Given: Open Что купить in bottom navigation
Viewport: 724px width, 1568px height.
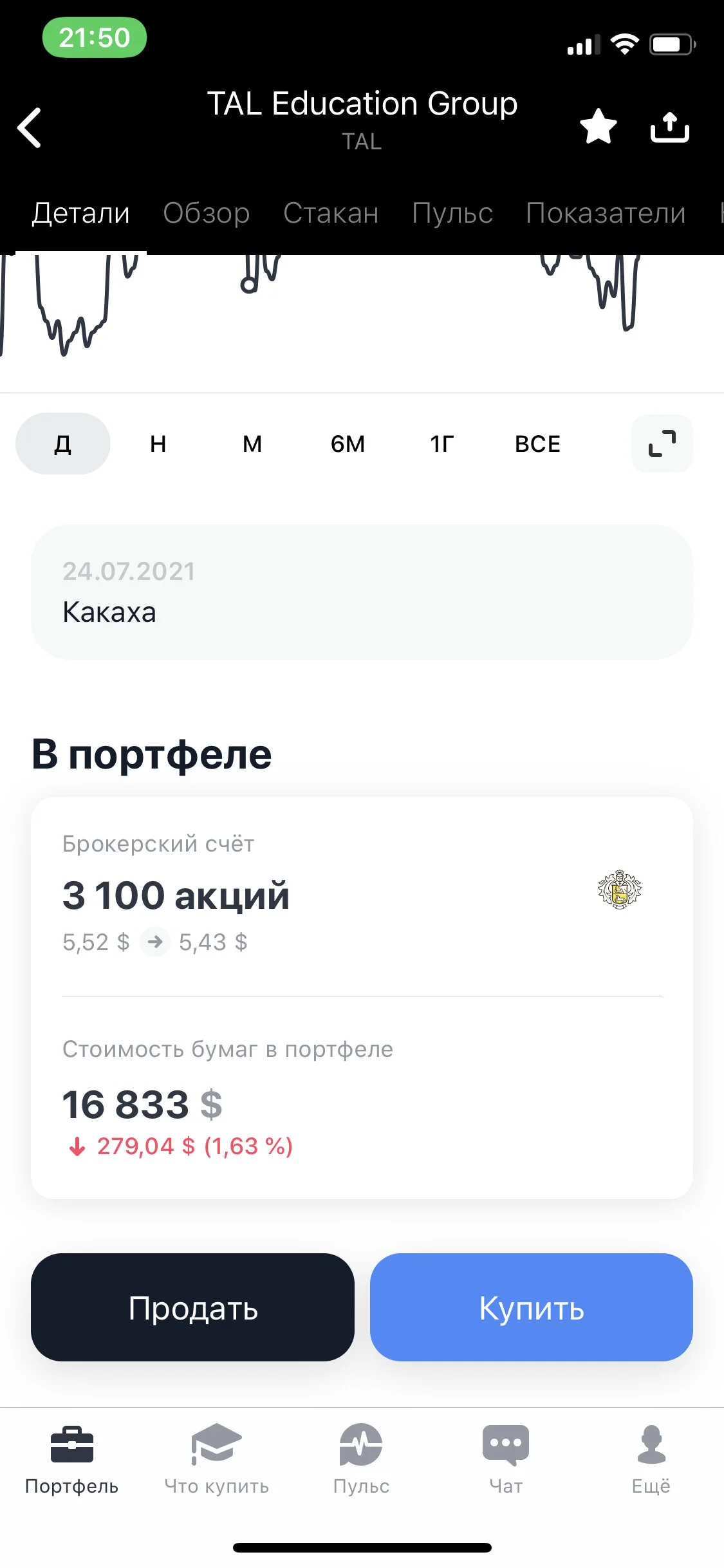Looking at the screenshot, I should pos(217,1459).
